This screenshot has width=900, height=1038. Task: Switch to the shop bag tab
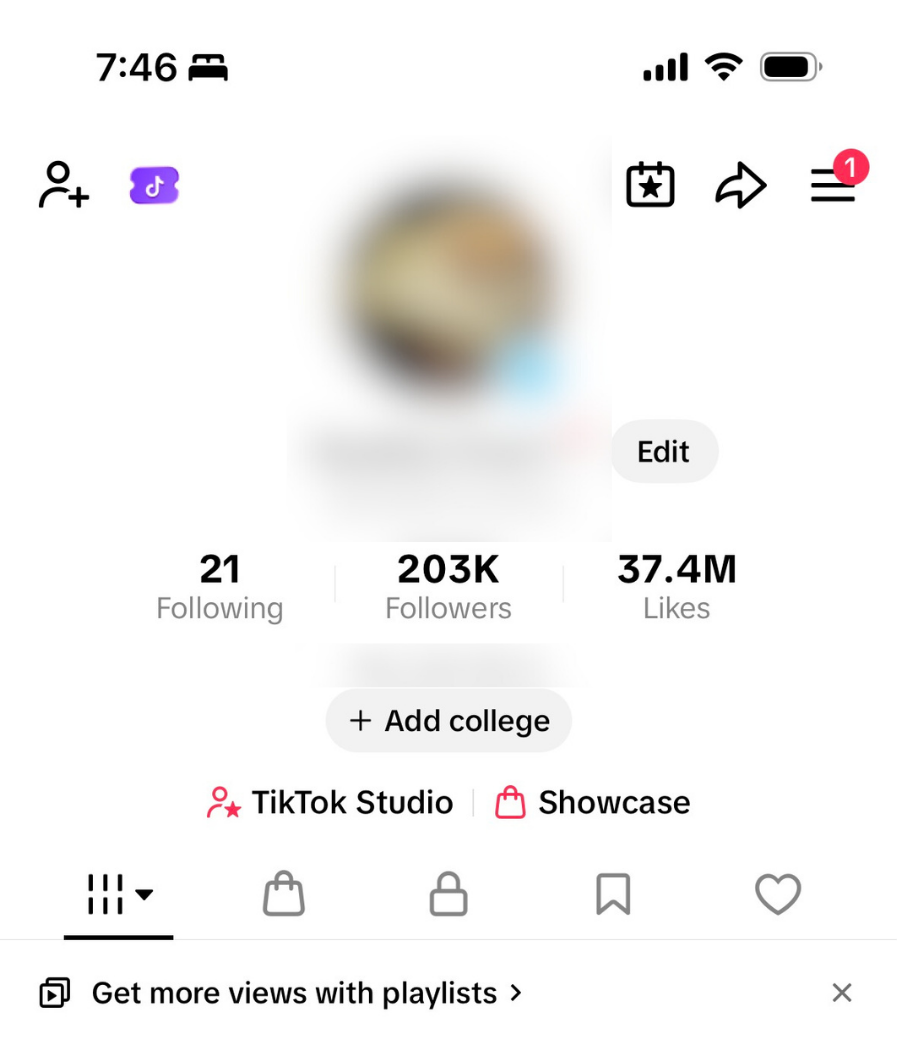point(283,894)
